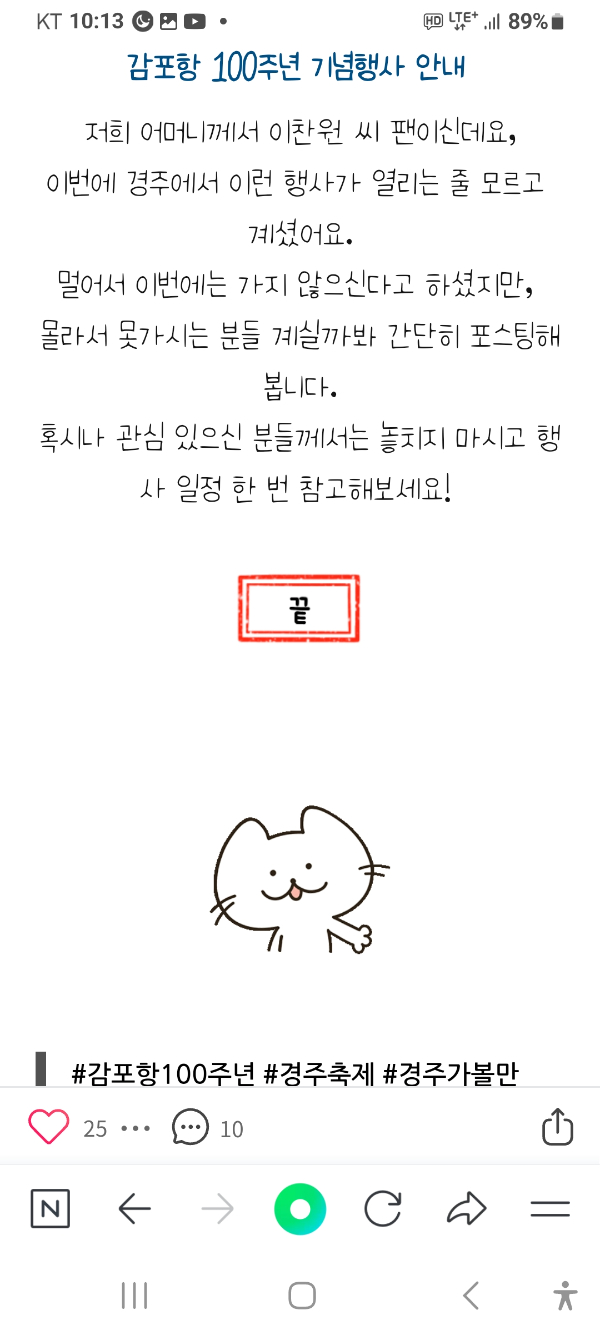Reload the current page
The height and width of the screenshot is (1337, 600).
(383, 1210)
